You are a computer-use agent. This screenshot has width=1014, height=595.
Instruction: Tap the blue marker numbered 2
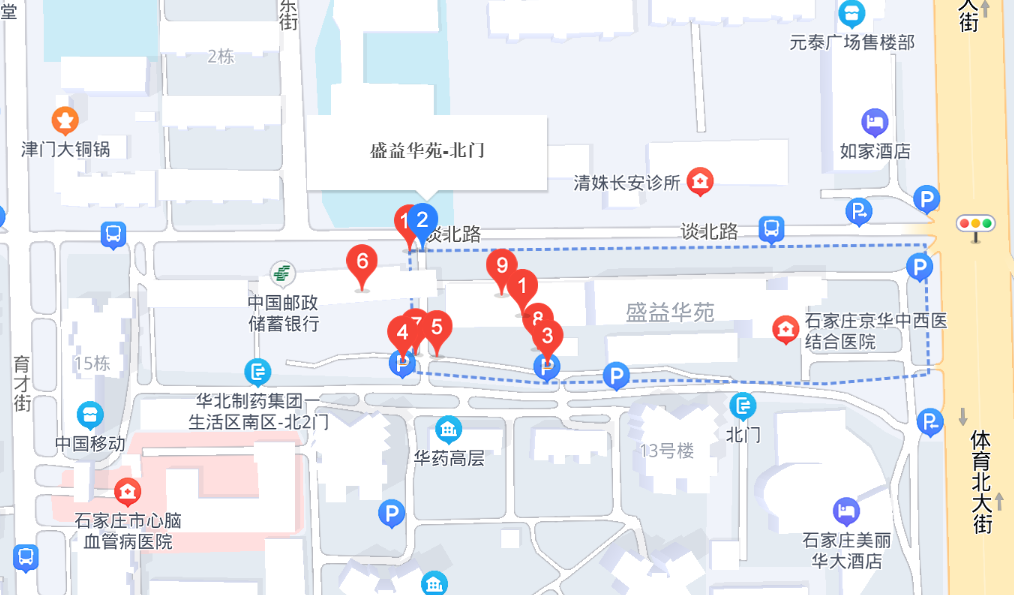[x=423, y=220]
